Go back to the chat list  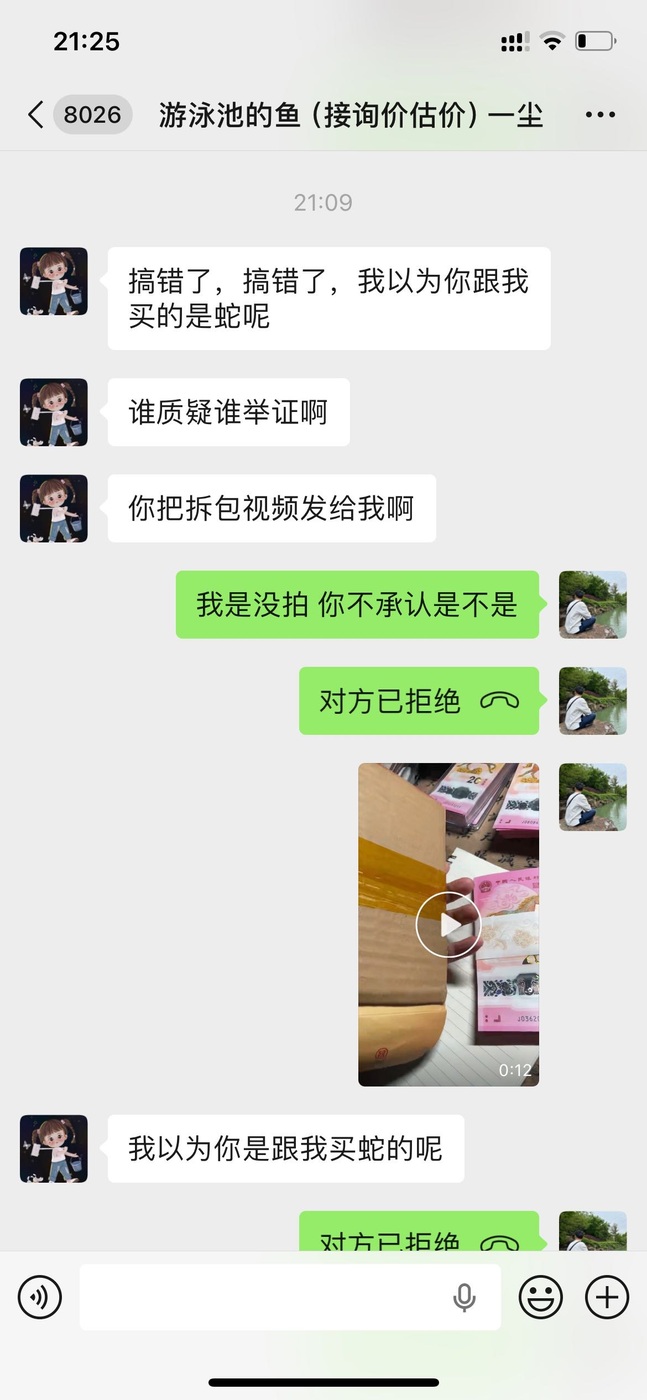tap(36, 115)
